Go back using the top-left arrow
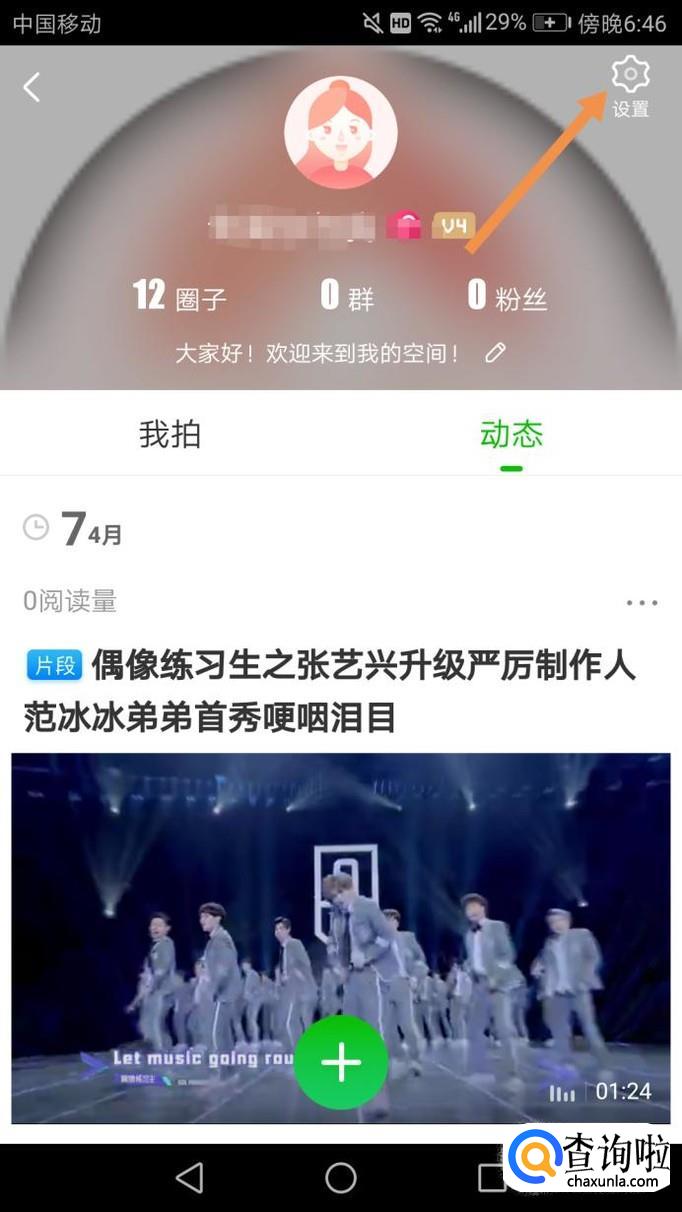 [32, 88]
